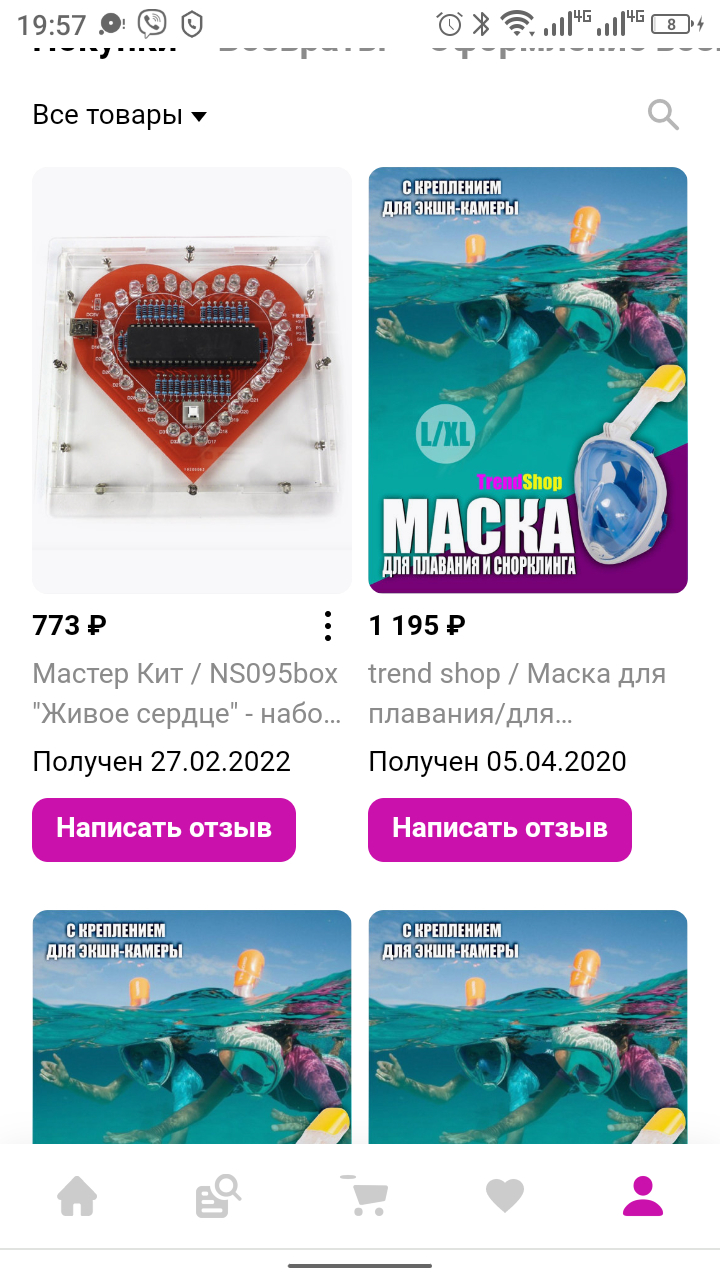Write a review for the trend shop mask

pyautogui.click(x=500, y=829)
